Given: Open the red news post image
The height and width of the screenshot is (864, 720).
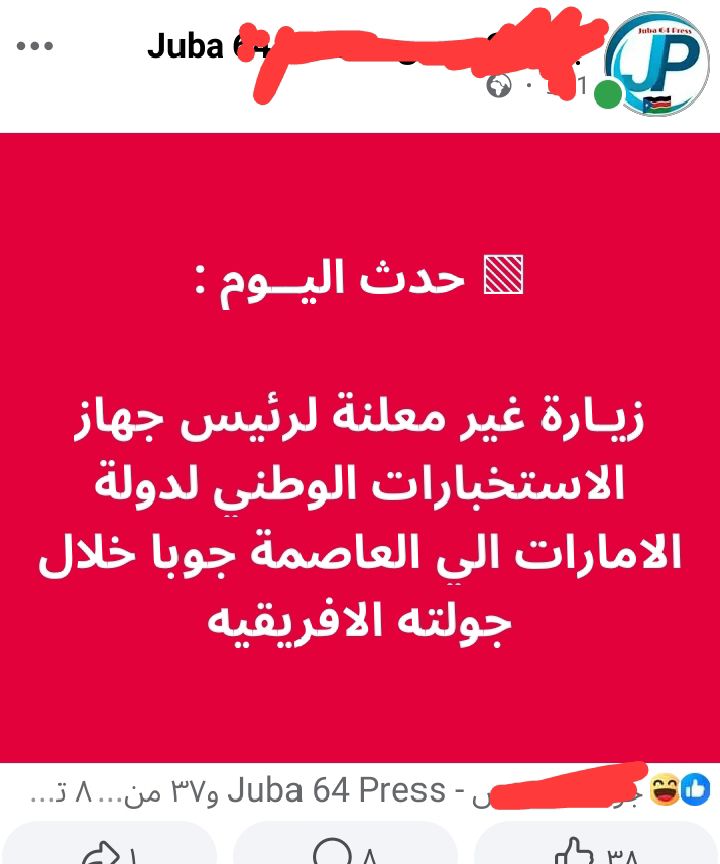Looking at the screenshot, I should tap(360, 448).
